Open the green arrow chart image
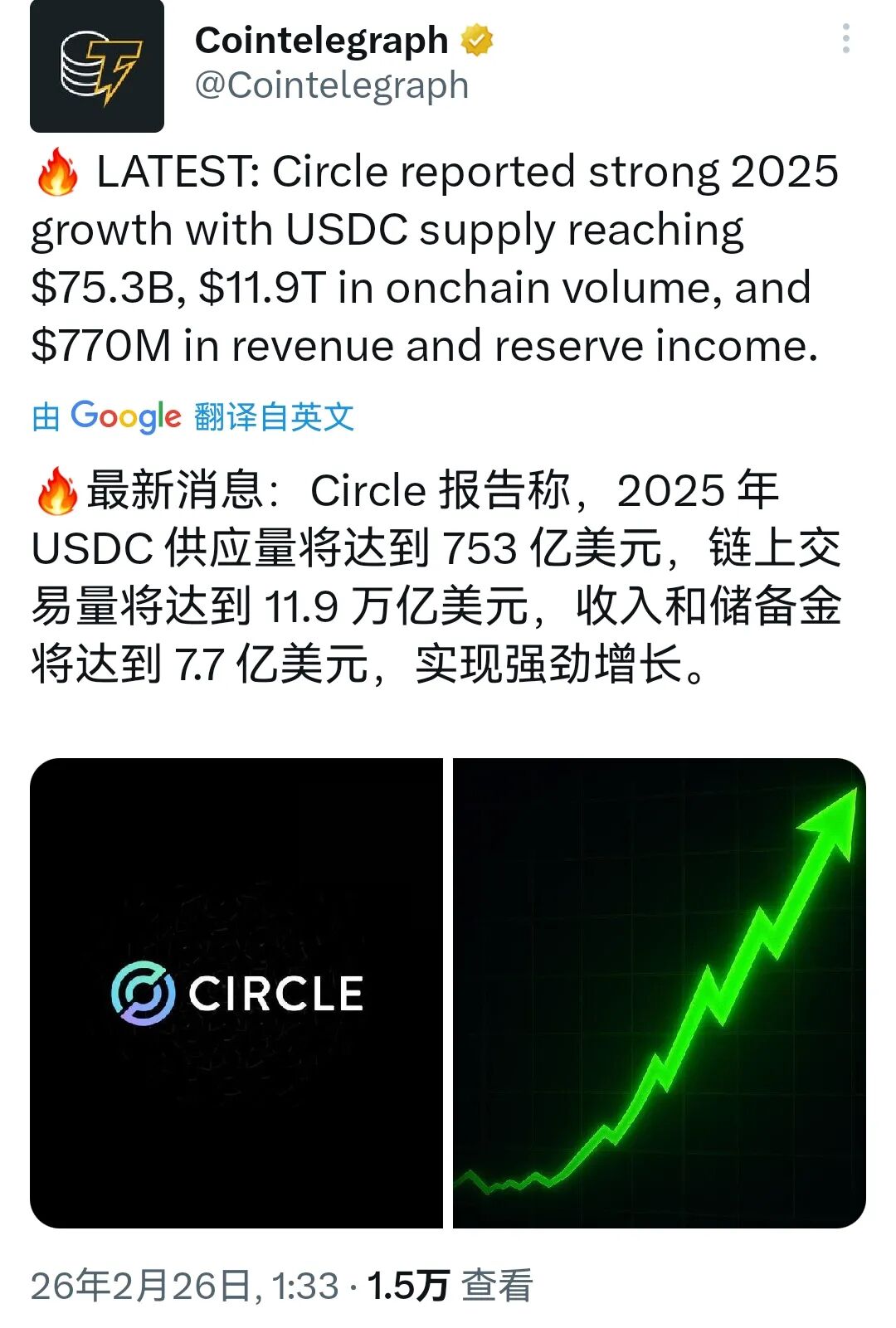The image size is (896, 1328). coord(659,993)
